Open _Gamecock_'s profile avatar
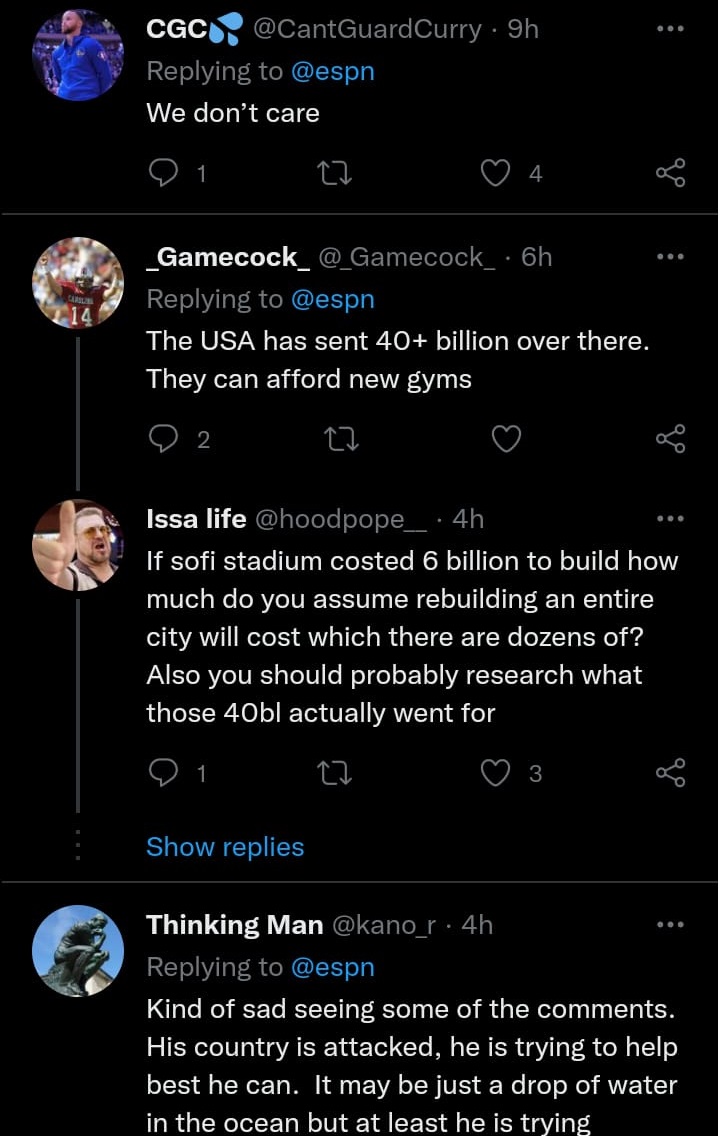This screenshot has height=1136, width=720. coord(78,282)
